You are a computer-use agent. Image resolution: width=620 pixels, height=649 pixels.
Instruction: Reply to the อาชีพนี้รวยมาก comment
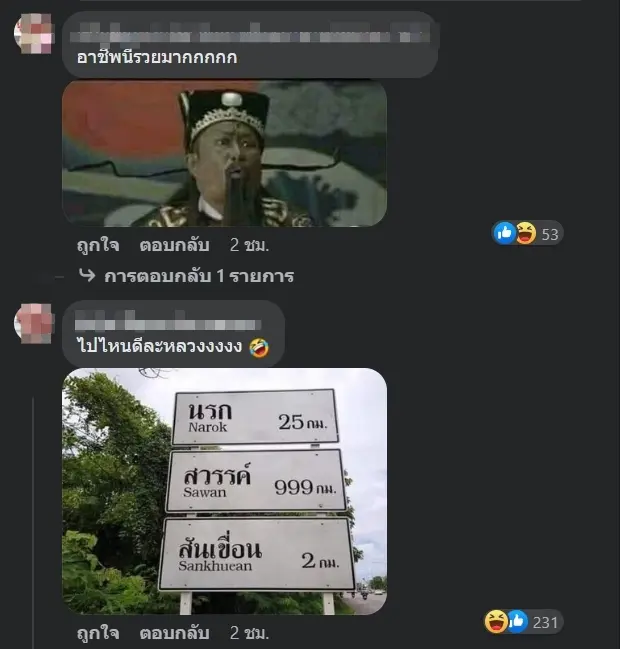coord(174,244)
